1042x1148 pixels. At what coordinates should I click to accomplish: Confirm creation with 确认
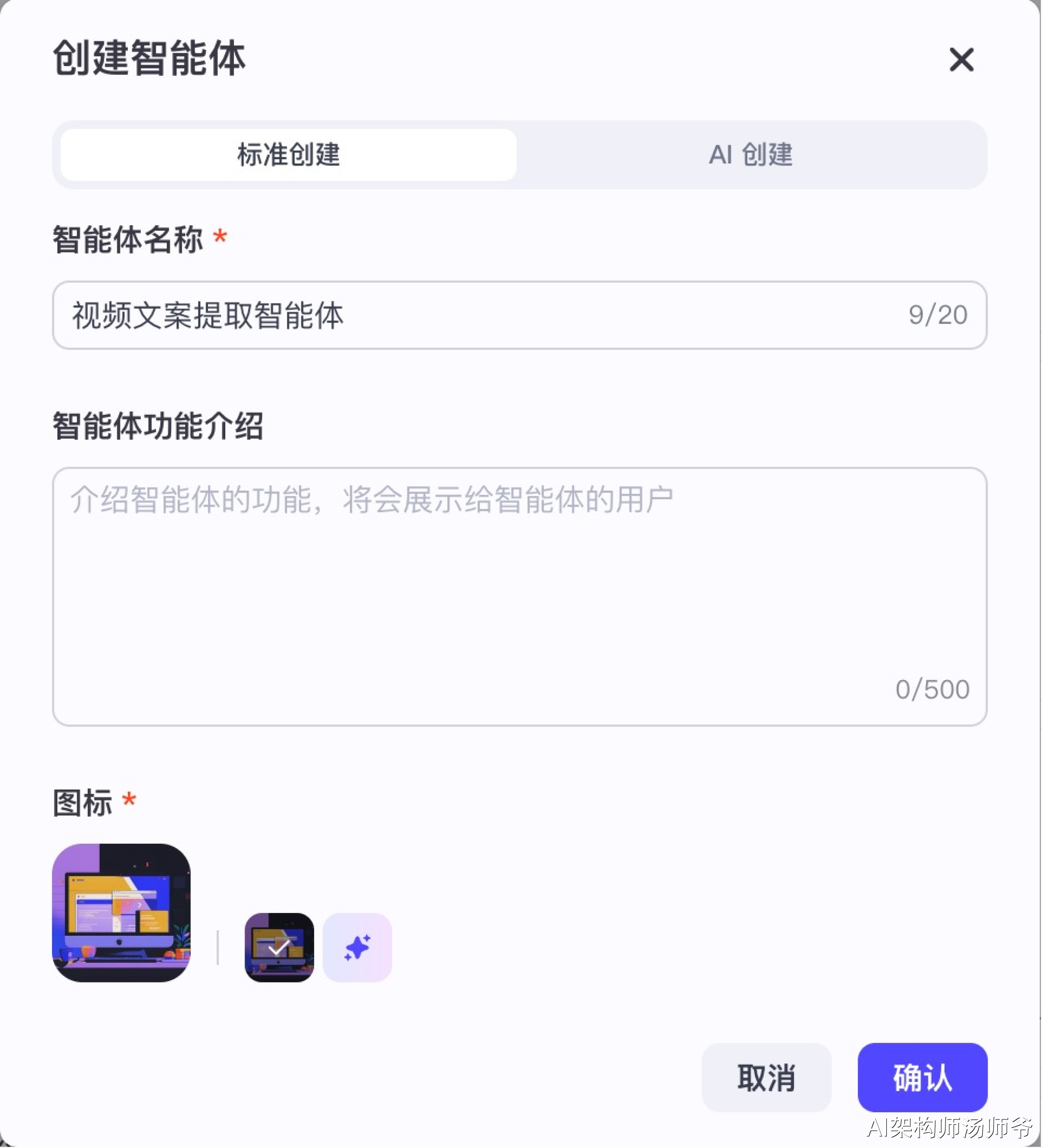pos(922,1078)
